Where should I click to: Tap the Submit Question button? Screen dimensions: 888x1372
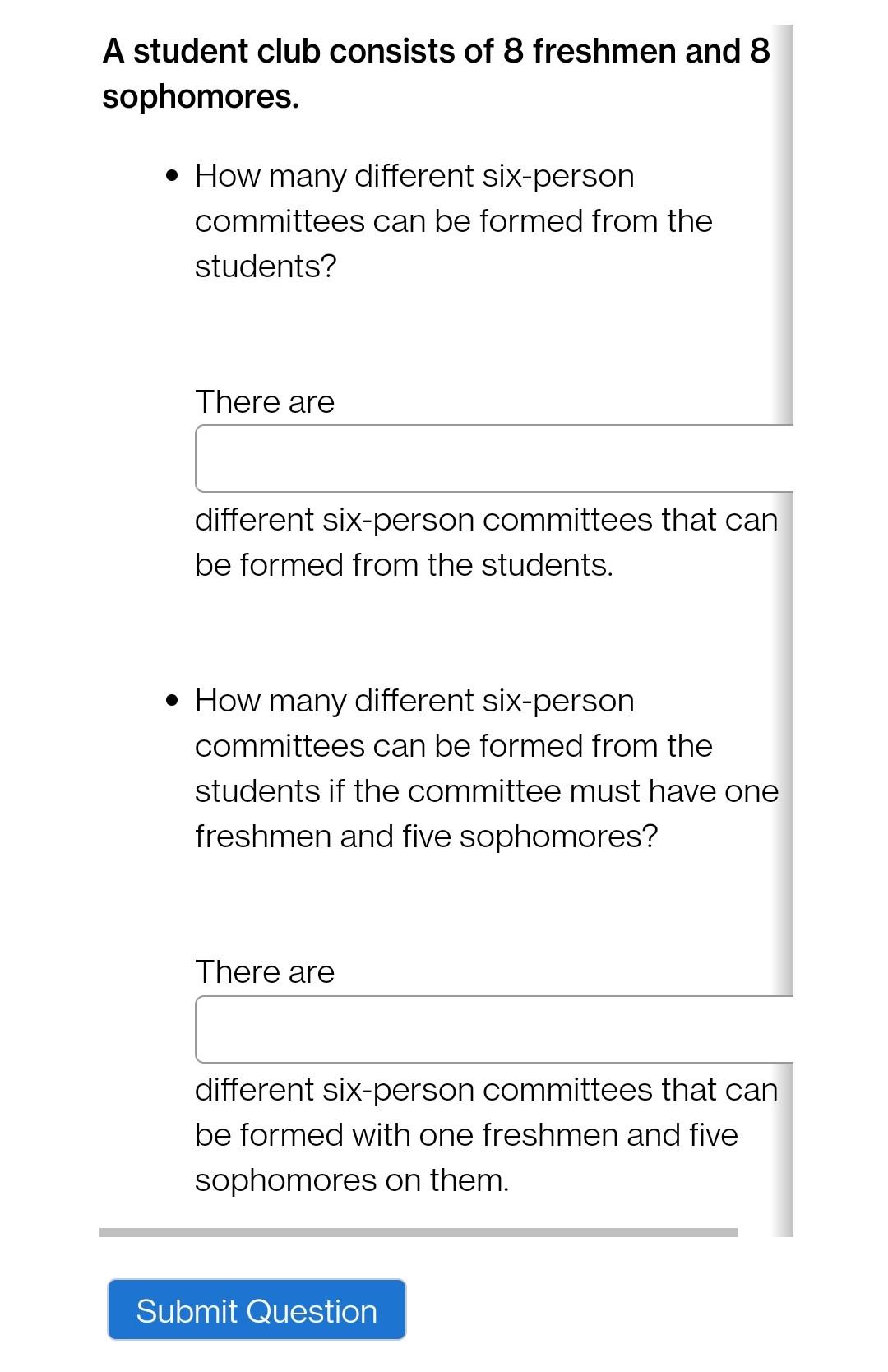pyautogui.click(x=256, y=1309)
